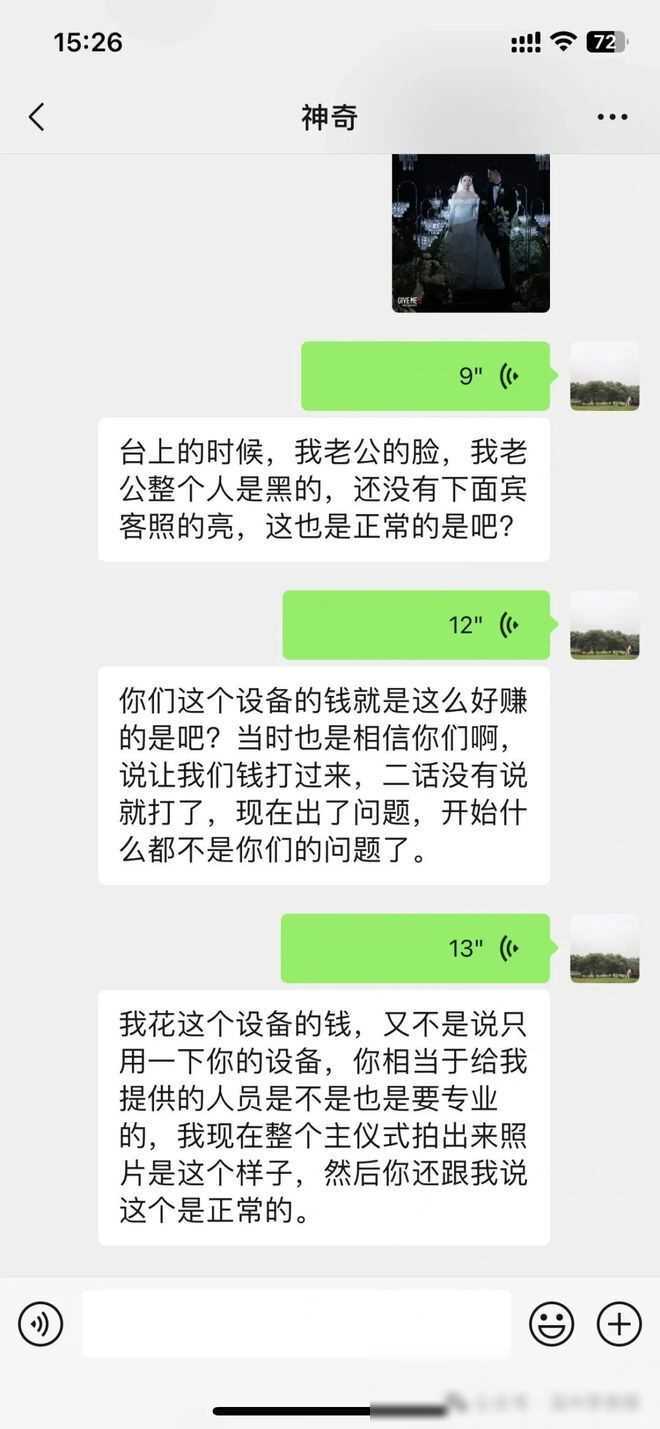The width and height of the screenshot is (660, 1429).
Task: Focus the message text field
Action: click(x=296, y=1324)
